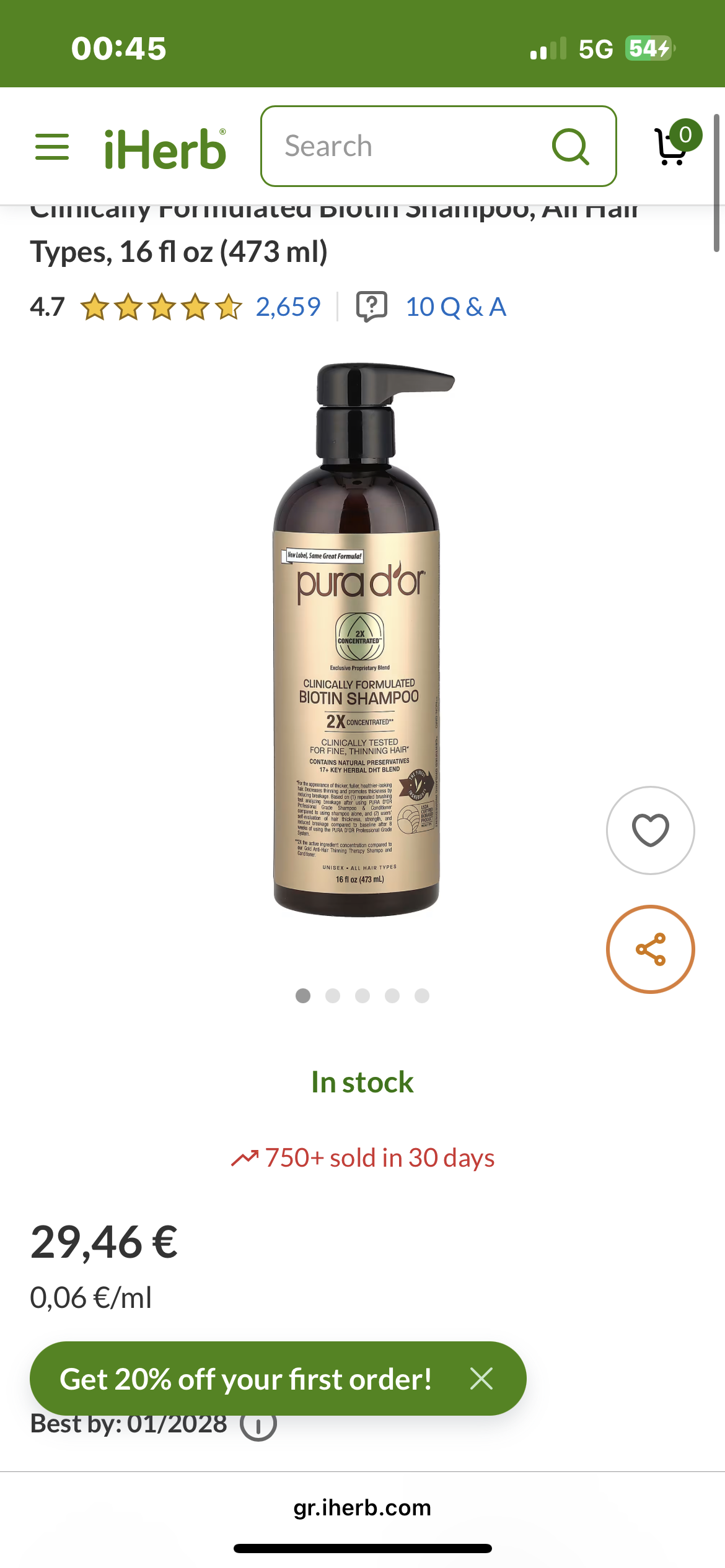Image resolution: width=725 pixels, height=1568 pixels.
Task: Open the Best by date info icon
Action: [x=258, y=1425]
